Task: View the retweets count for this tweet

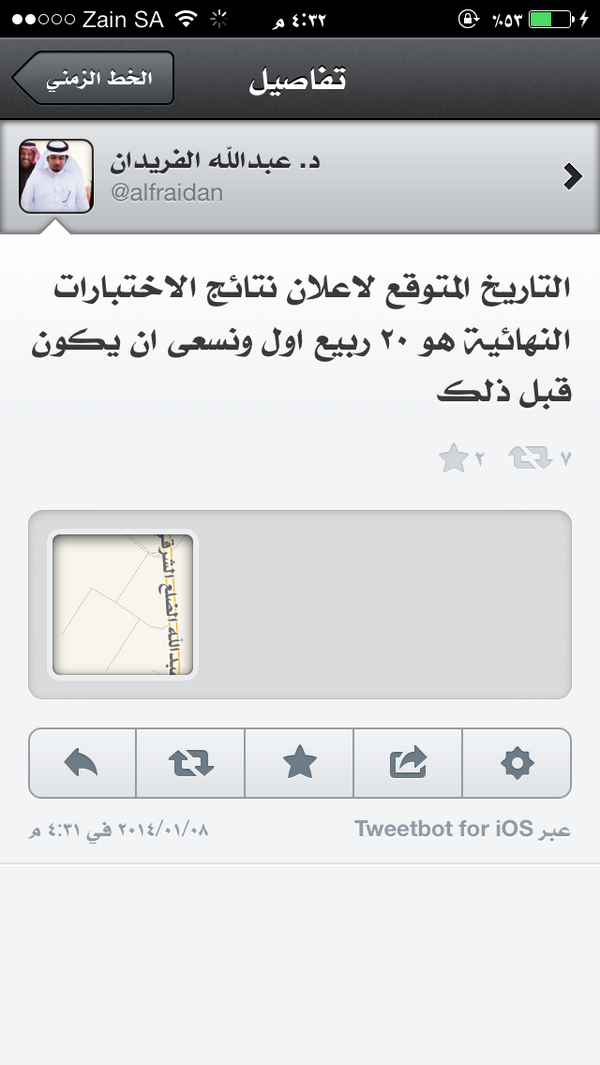Action: 540,458
